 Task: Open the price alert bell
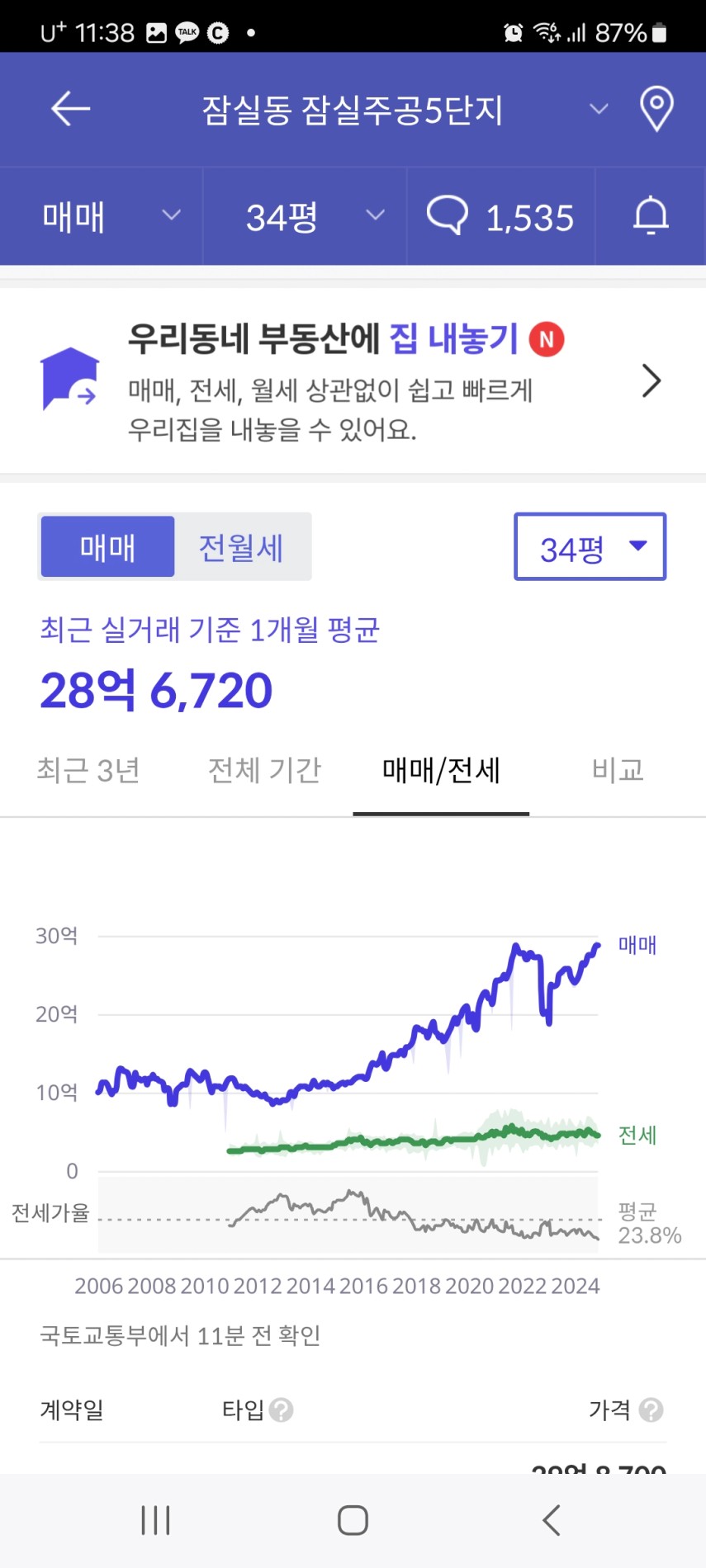(x=651, y=216)
